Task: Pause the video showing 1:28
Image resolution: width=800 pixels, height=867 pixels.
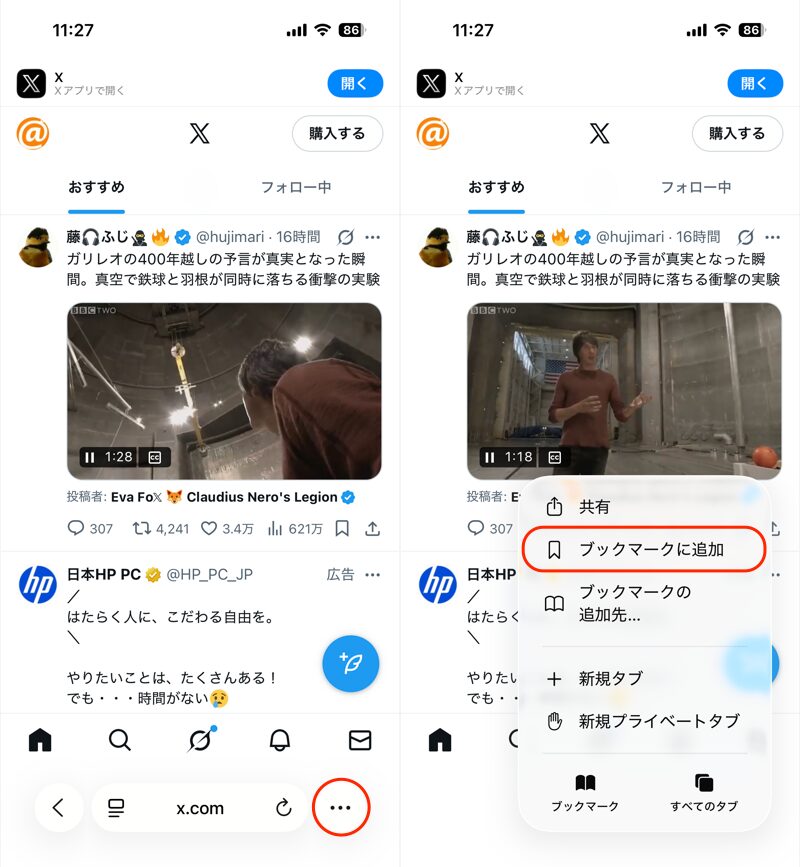Action: tap(90, 457)
